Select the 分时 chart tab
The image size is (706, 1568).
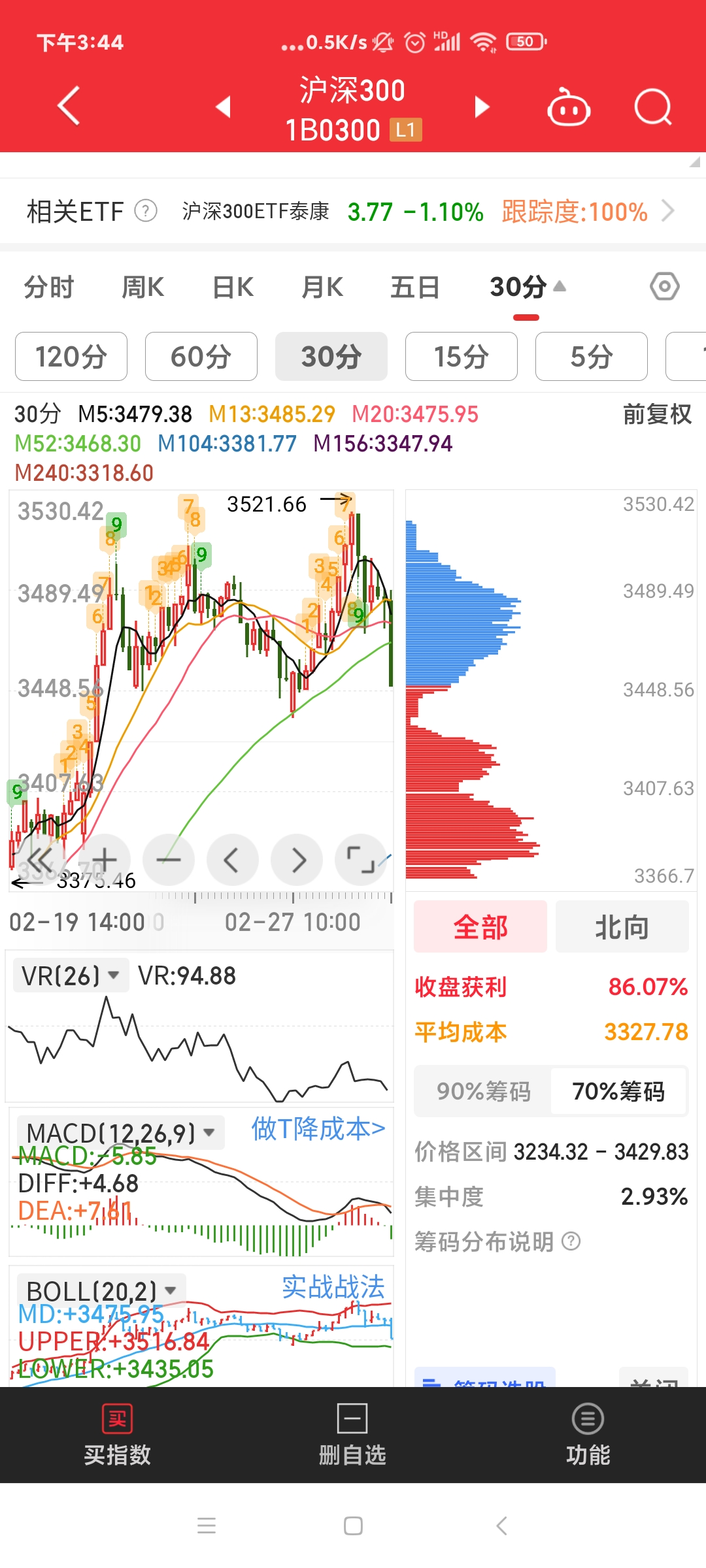[x=49, y=287]
